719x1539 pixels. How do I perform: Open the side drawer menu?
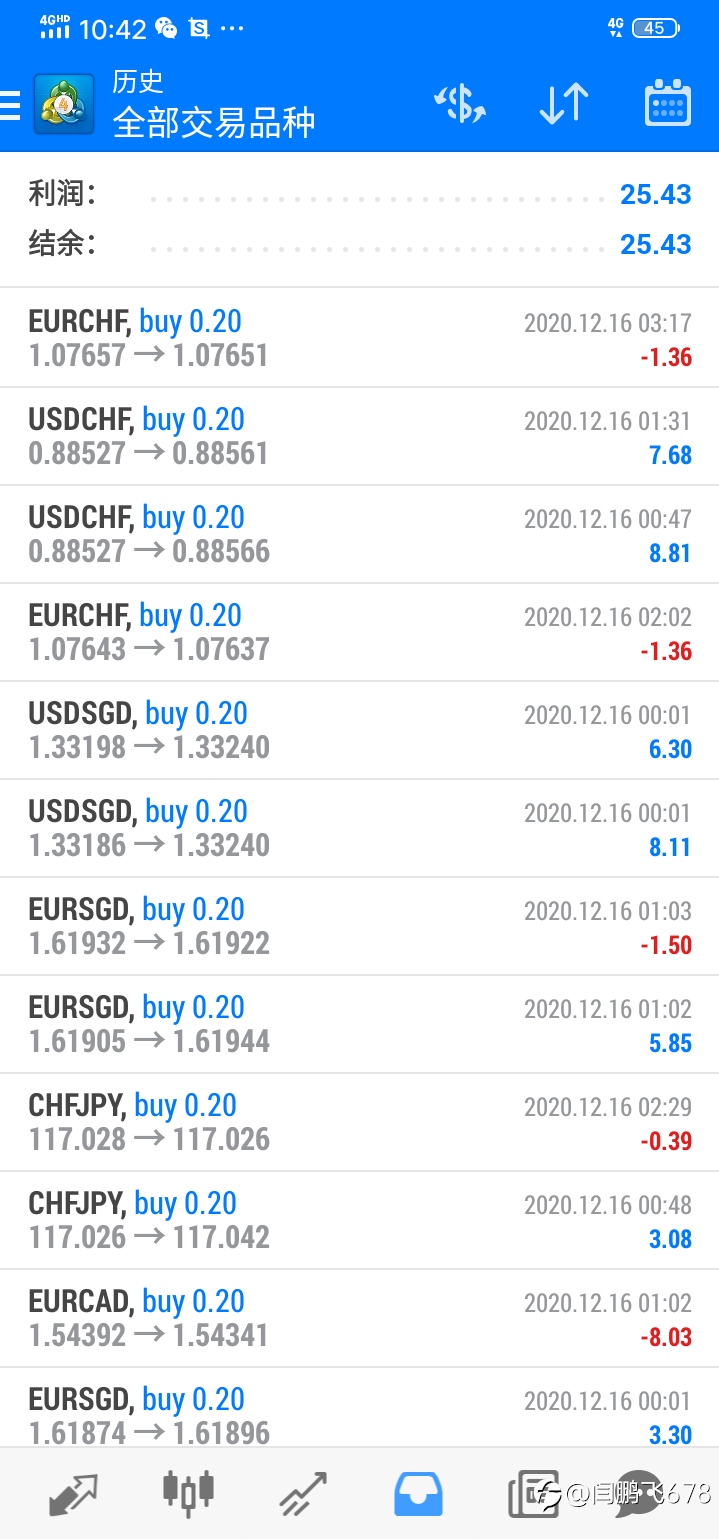click(10, 104)
